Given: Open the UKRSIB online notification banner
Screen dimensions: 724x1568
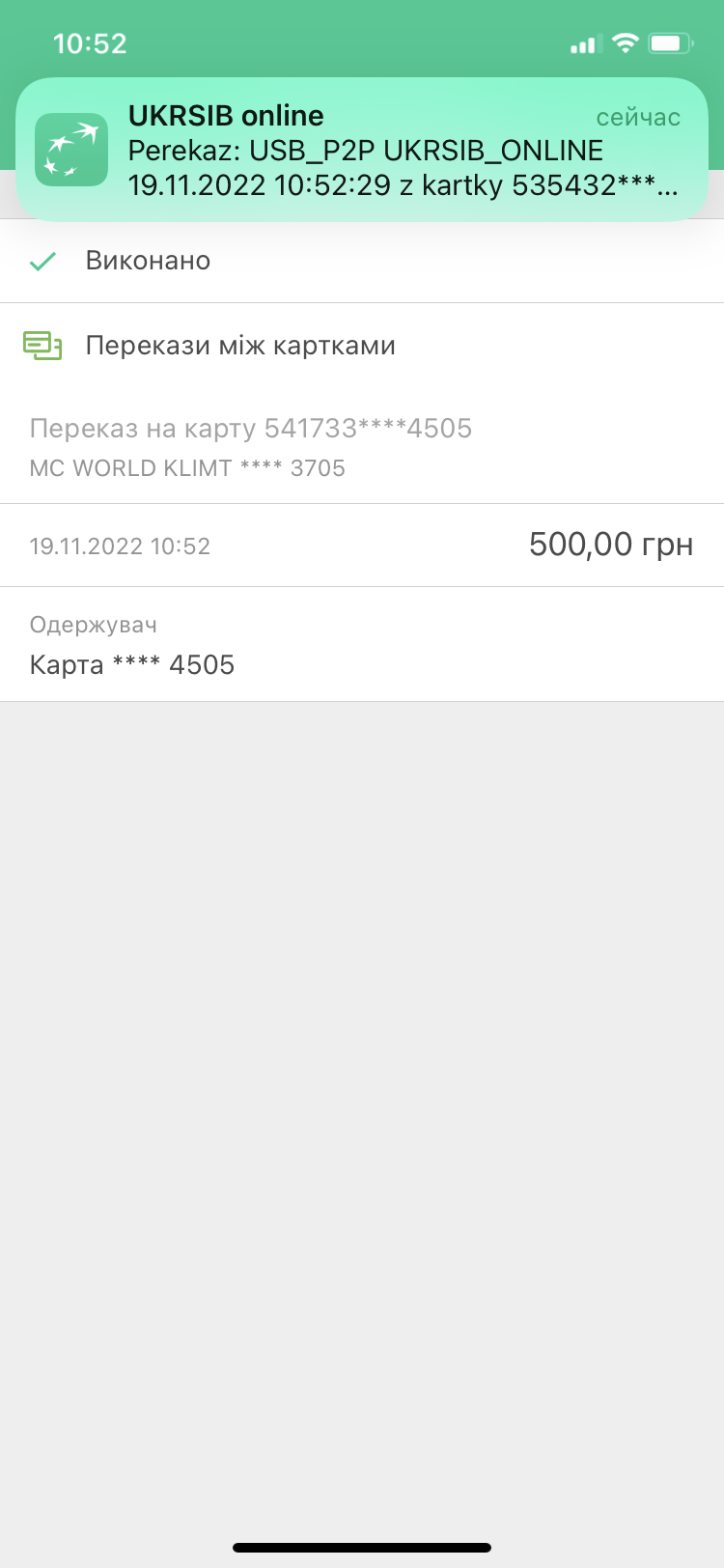Looking at the screenshot, I should coord(362,150).
